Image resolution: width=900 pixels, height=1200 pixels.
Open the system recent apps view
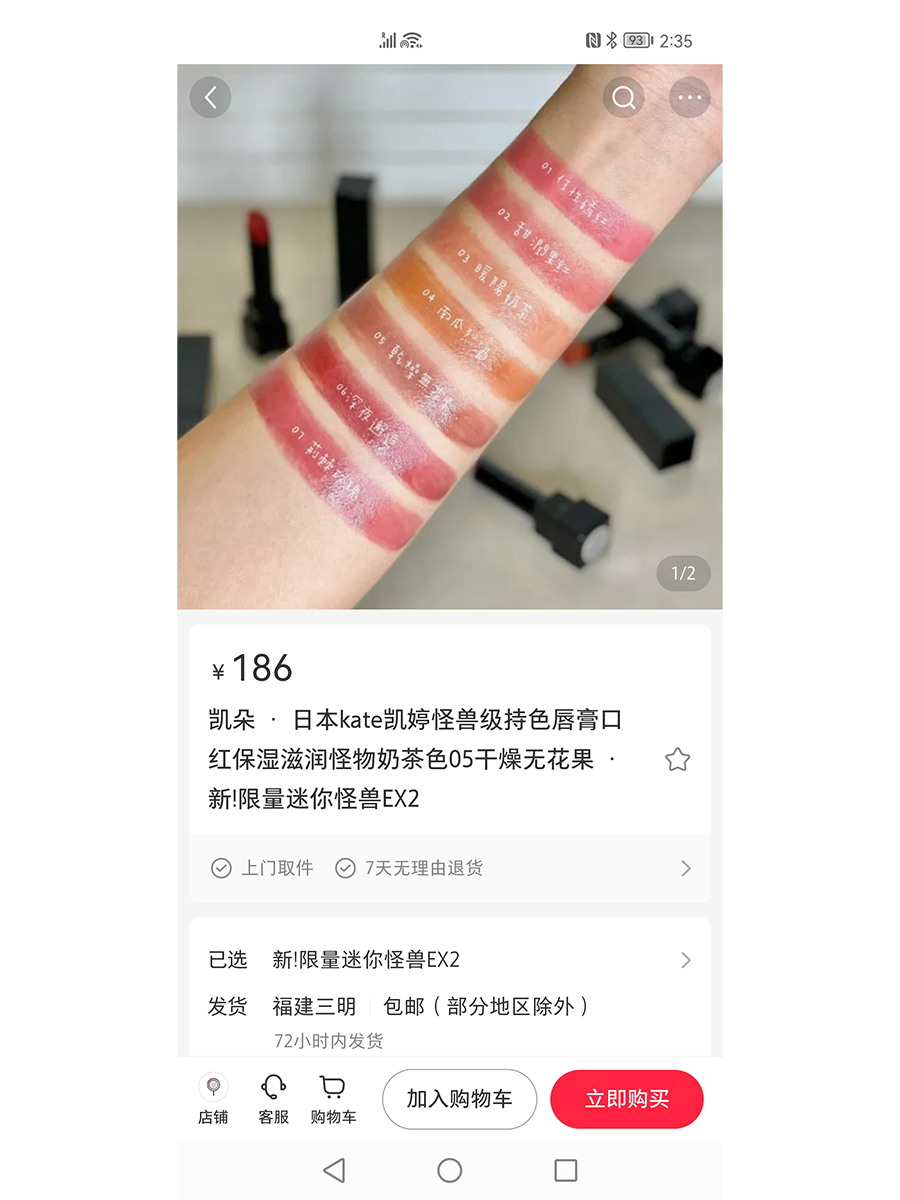coord(566,1170)
